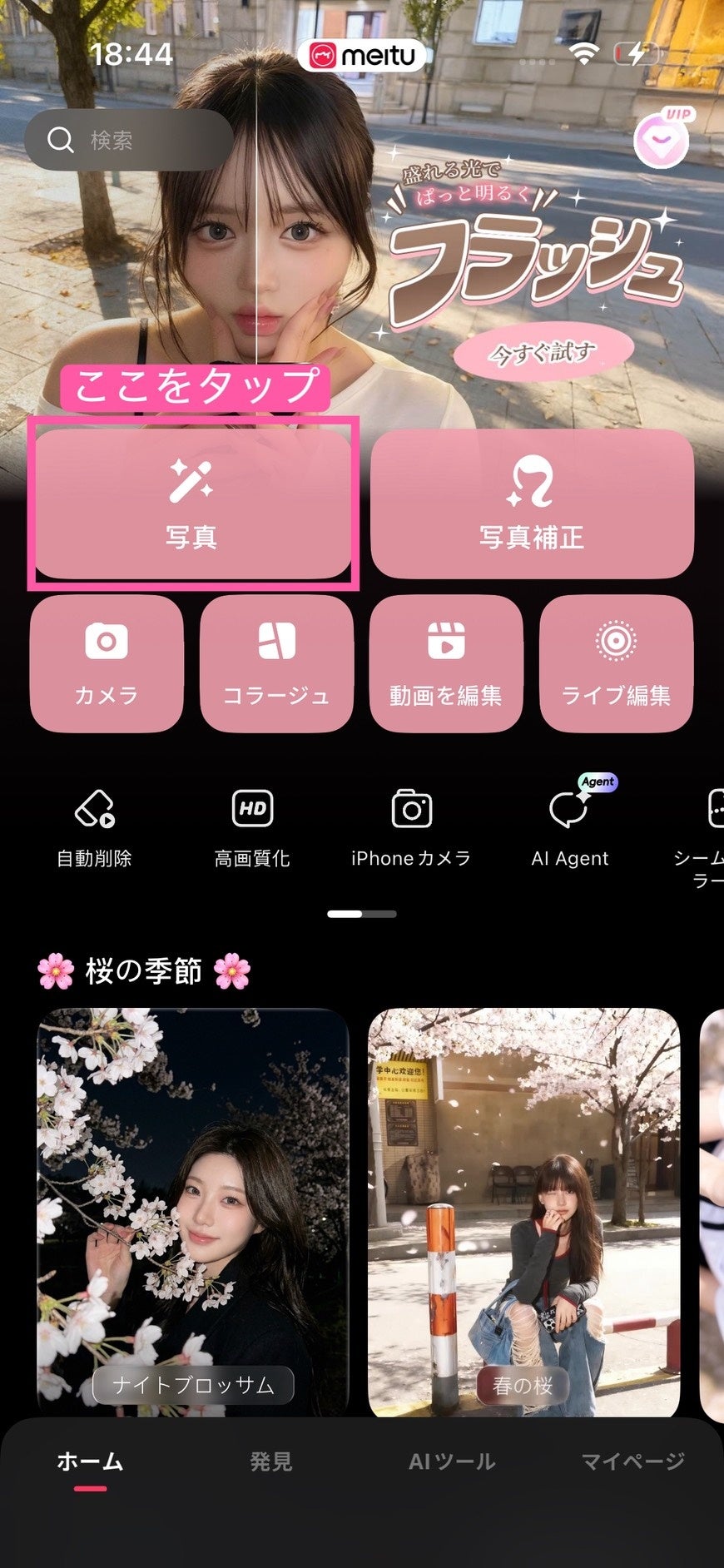Go to the マイページ tab
The height and width of the screenshot is (1568, 724).
click(632, 1461)
